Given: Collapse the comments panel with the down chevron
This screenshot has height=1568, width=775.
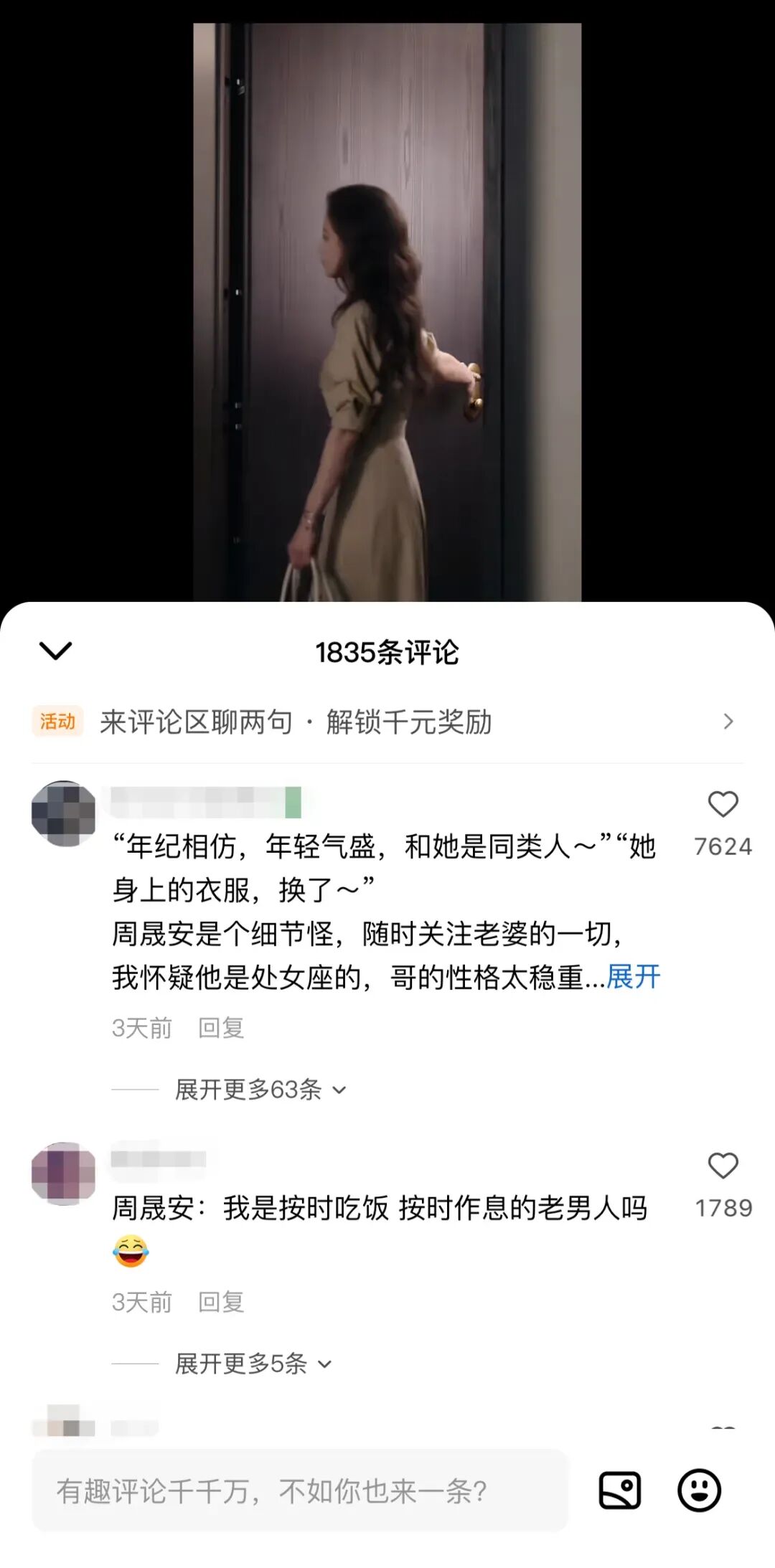Looking at the screenshot, I should click(x=55, y=651).
